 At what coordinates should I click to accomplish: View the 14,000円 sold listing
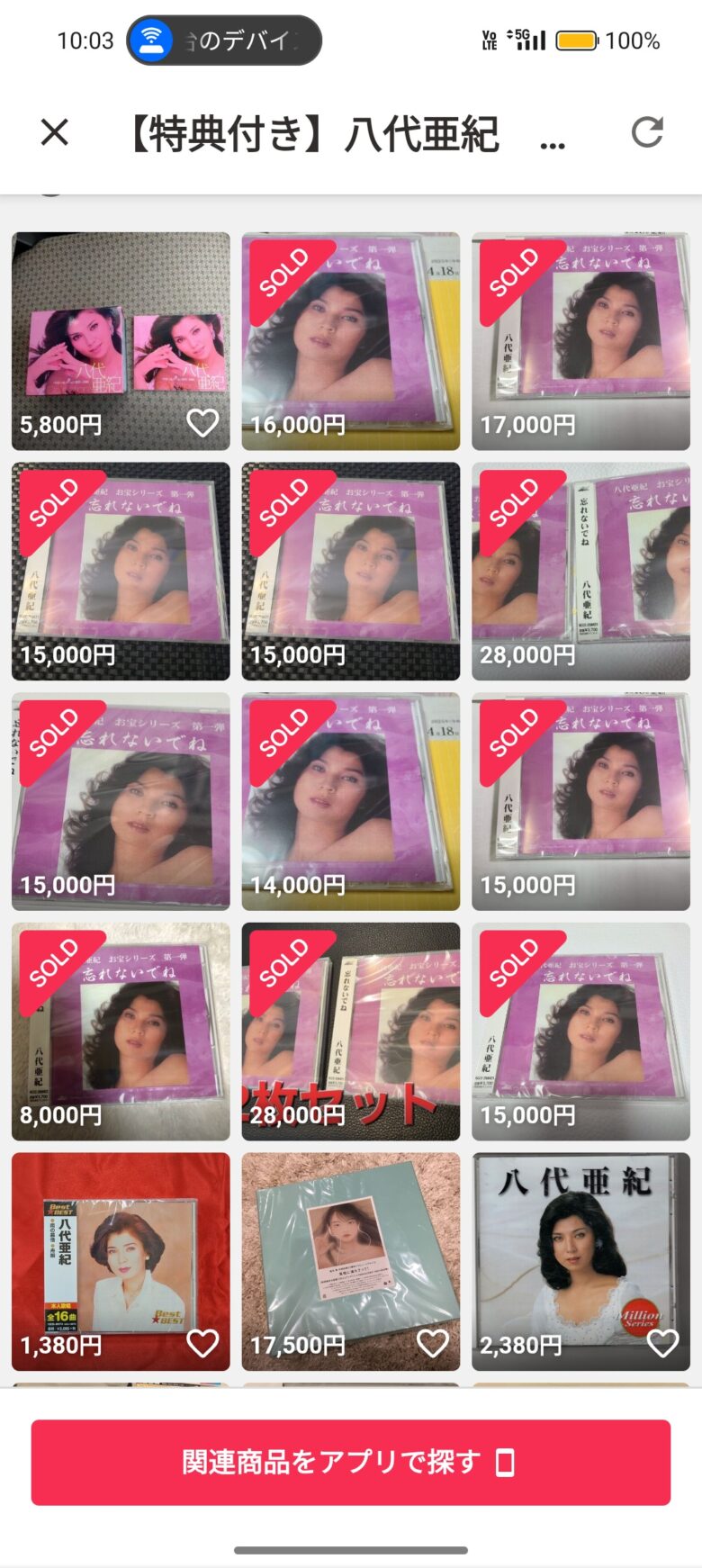coord(350,800)
